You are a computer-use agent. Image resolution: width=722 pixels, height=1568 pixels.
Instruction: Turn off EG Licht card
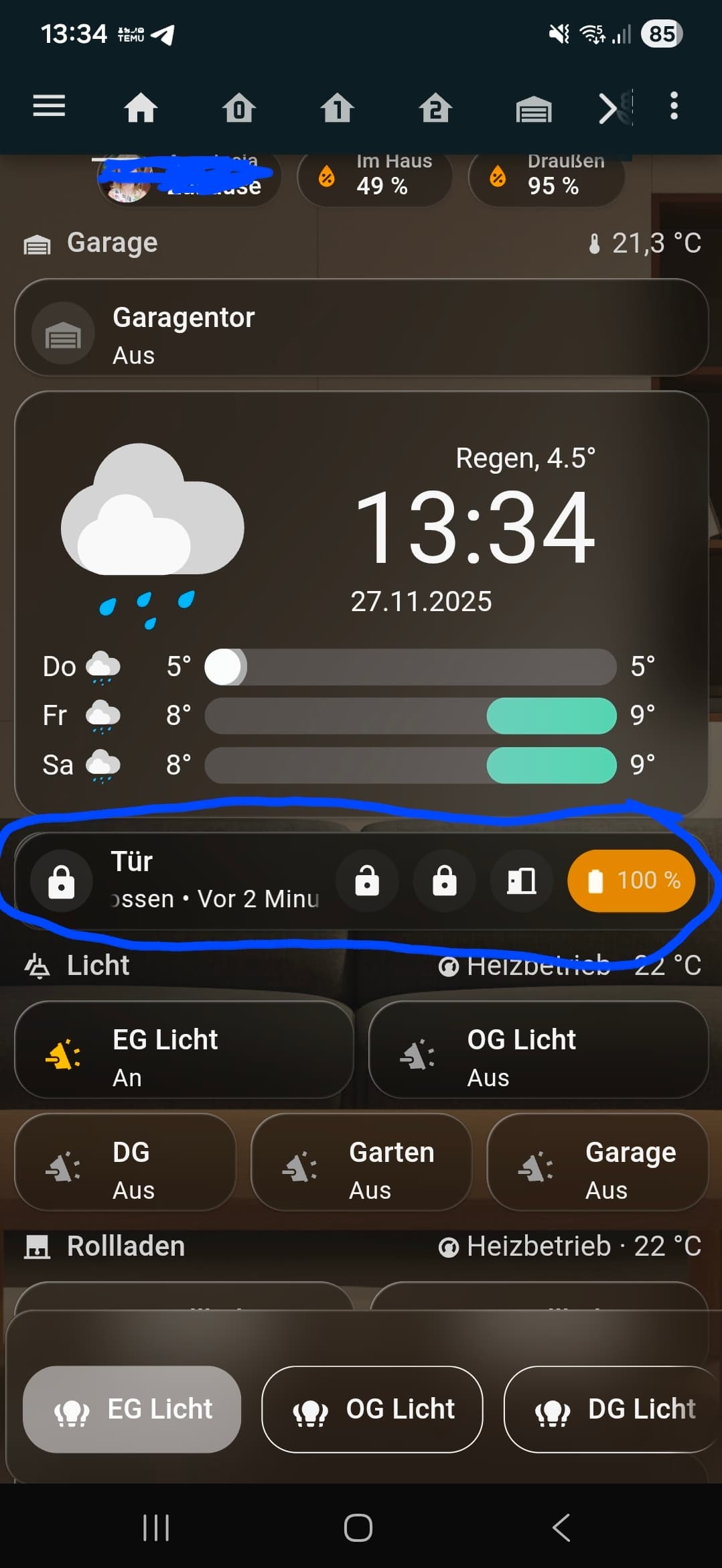point(184,1050)
